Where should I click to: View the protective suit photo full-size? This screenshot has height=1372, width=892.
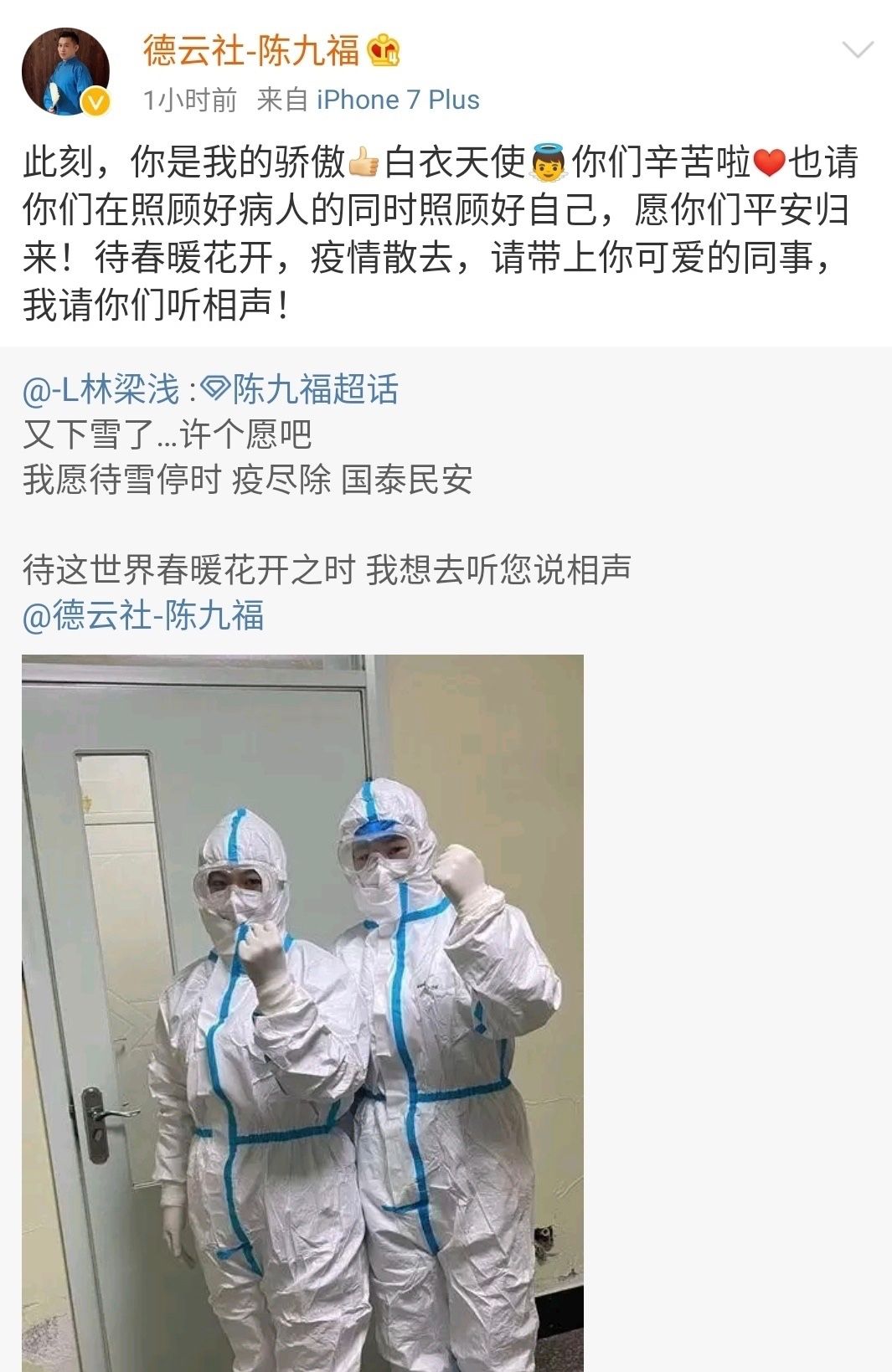(x=302, y=1011)
